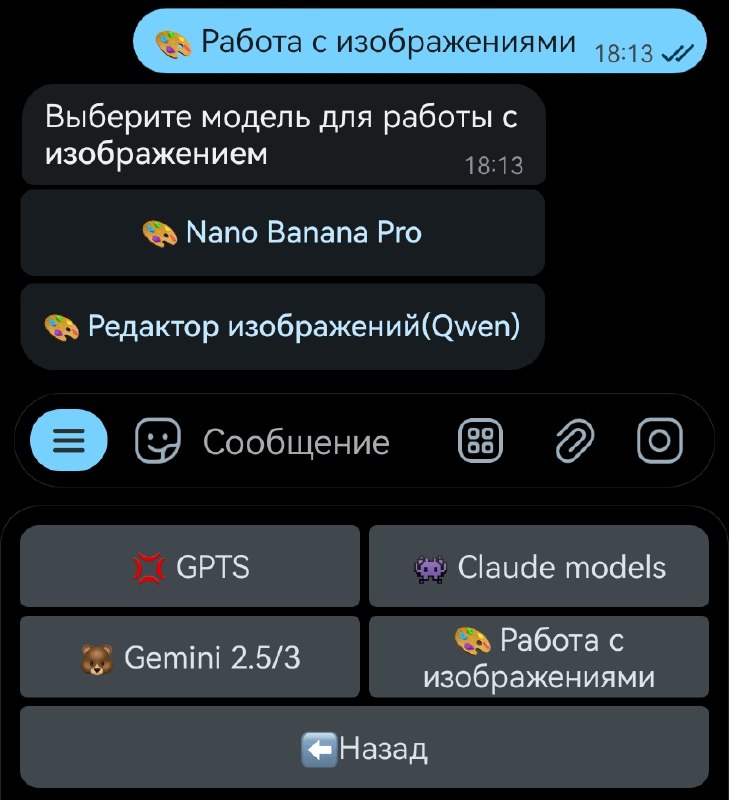Tap the space invader icon on Claude models
This screenshot has width=729, height=800.
point(432,566)
